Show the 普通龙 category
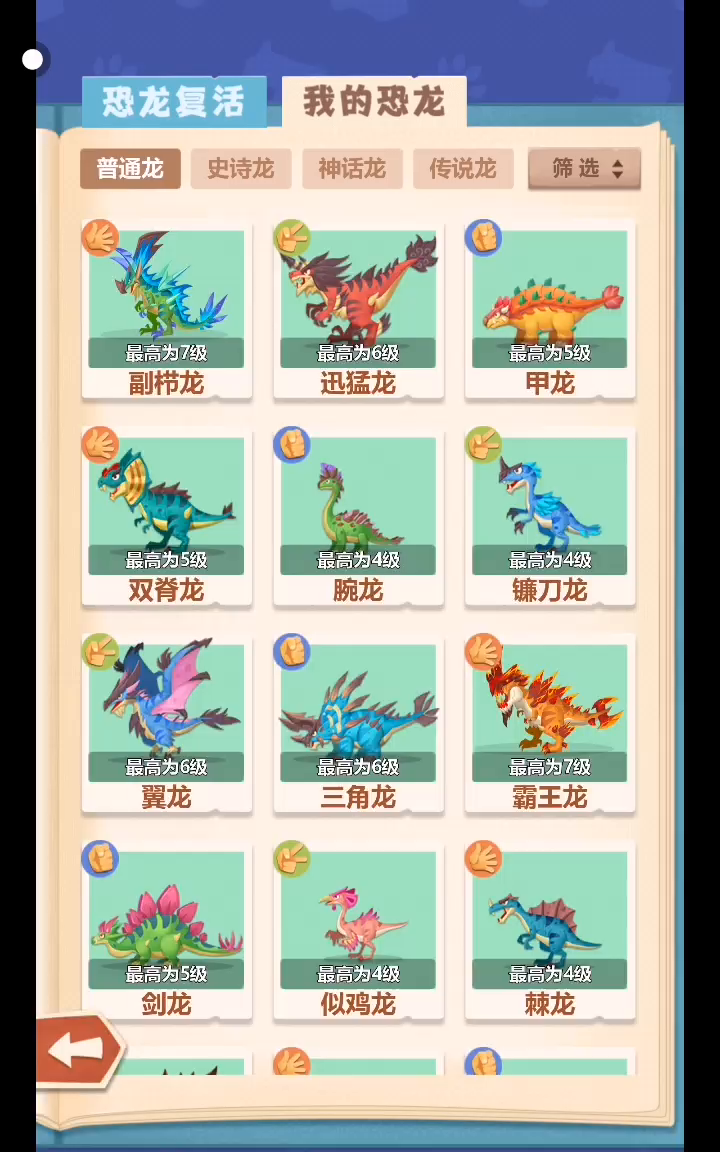 pyautogui.click(x=130, y=169)
